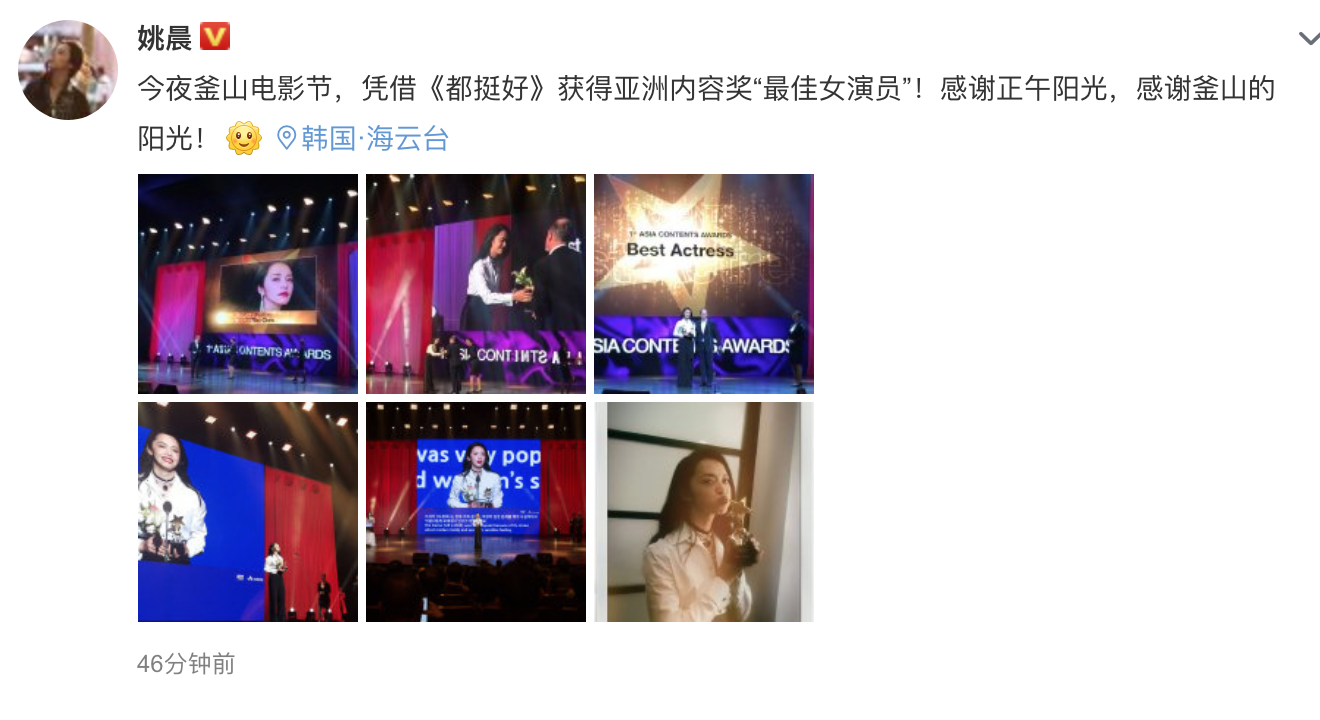Open the Best Actress stage photo
Screen dimensions: 1320x720
704,284
